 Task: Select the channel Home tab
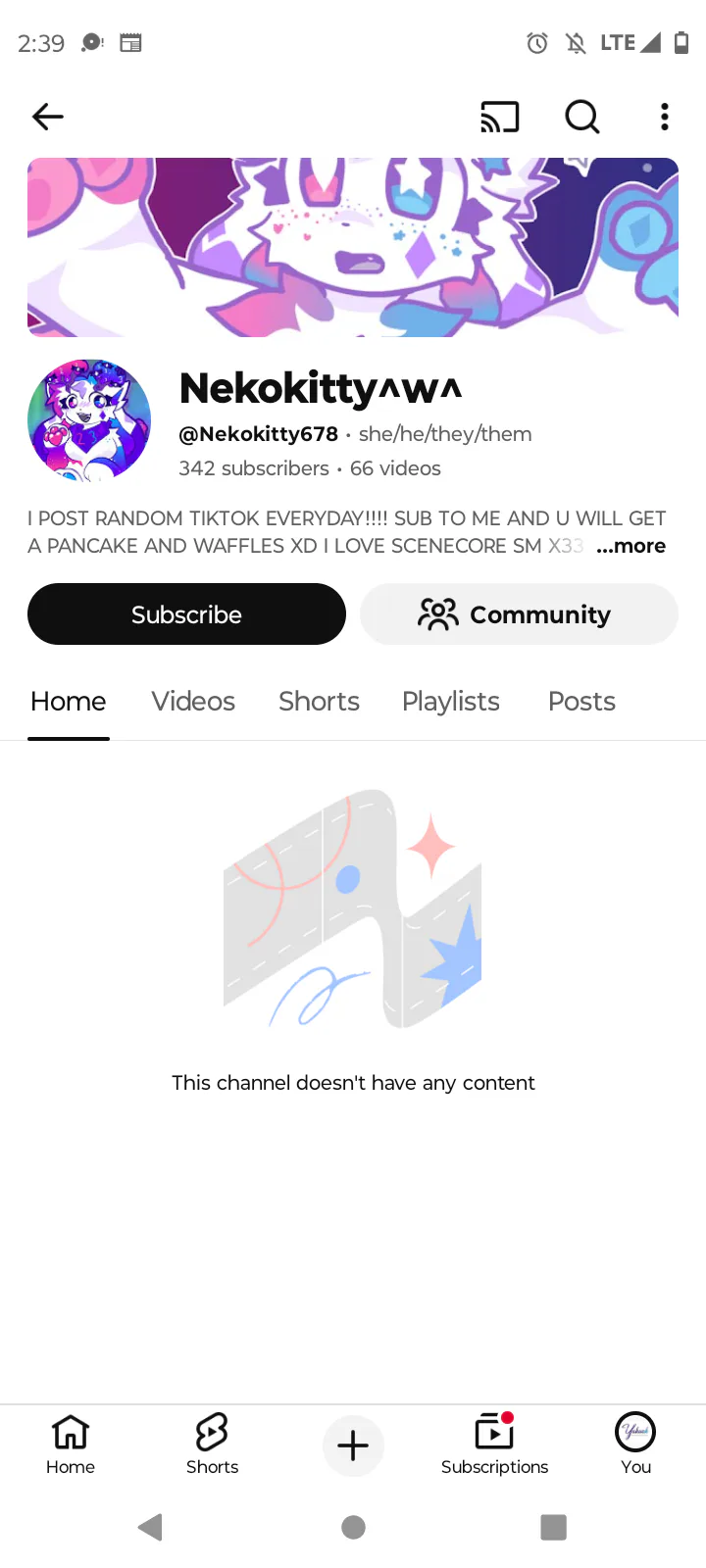[x=69, y=702]
